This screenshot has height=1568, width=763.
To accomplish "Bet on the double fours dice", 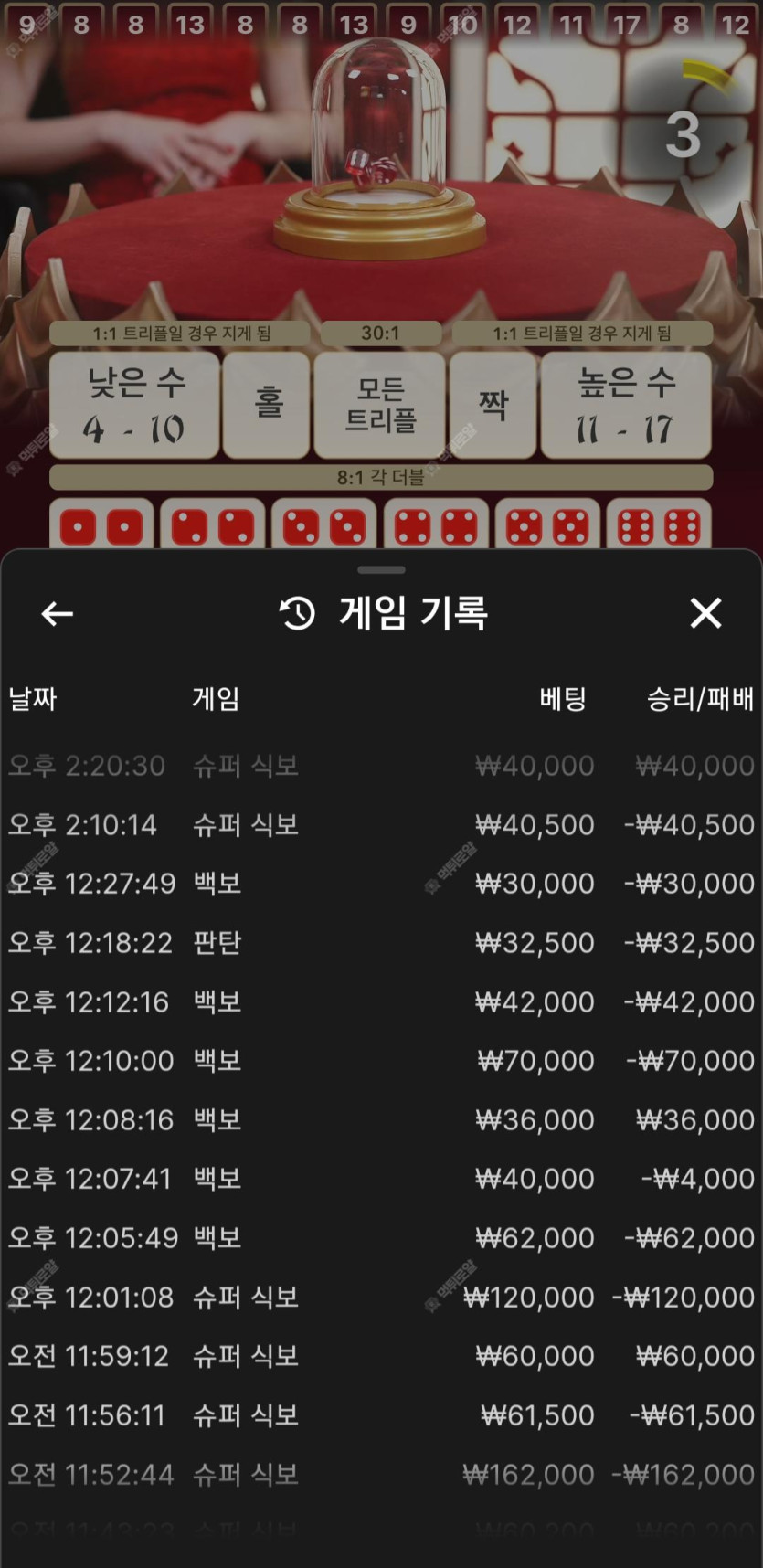I will click(x=436, y=526).
